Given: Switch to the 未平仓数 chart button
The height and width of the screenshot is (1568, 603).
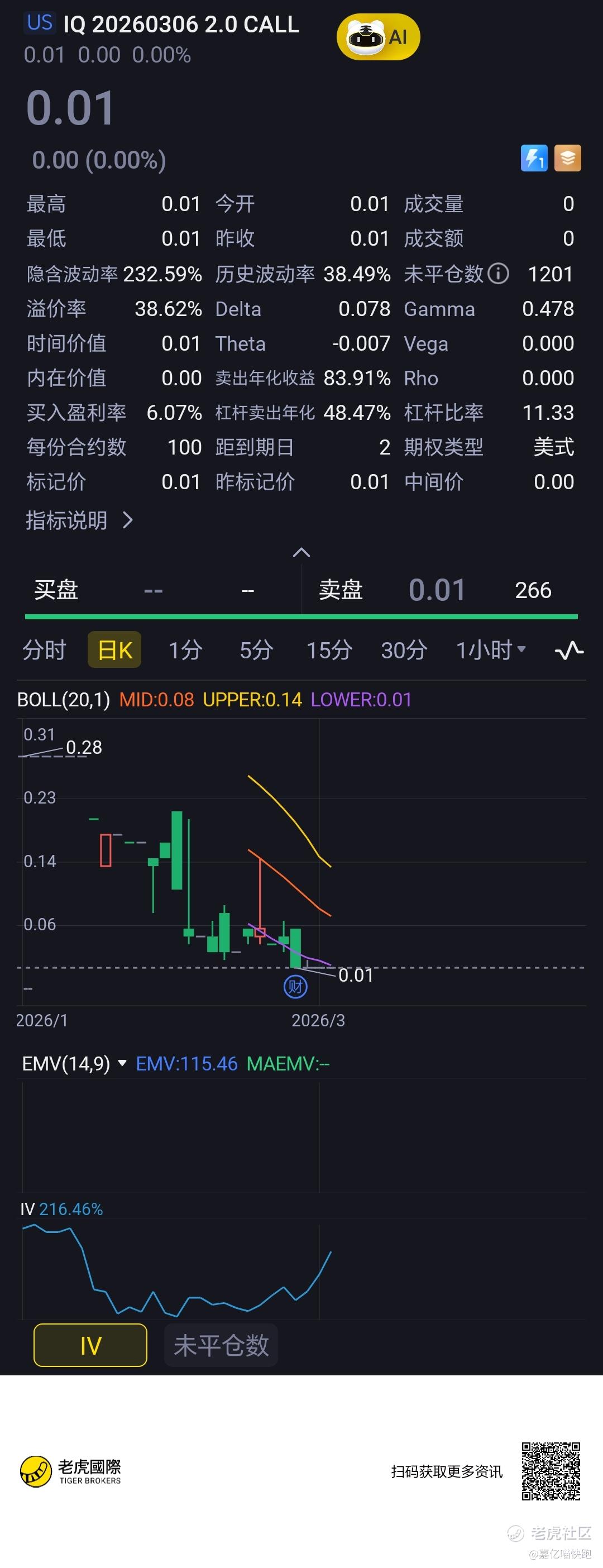Looking at the screenshot, I should pos(221,1345).
